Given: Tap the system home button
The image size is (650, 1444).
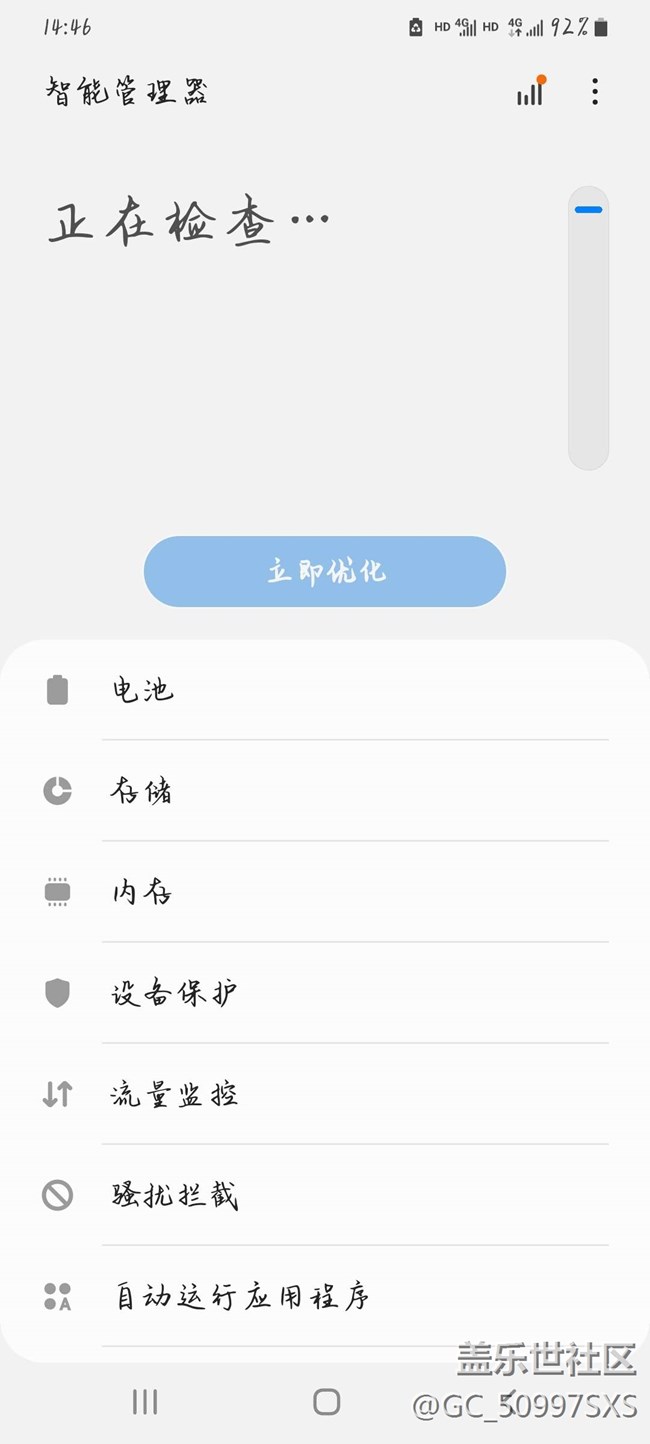Looking at the screenshot, I should click(x=327, y=1402).
